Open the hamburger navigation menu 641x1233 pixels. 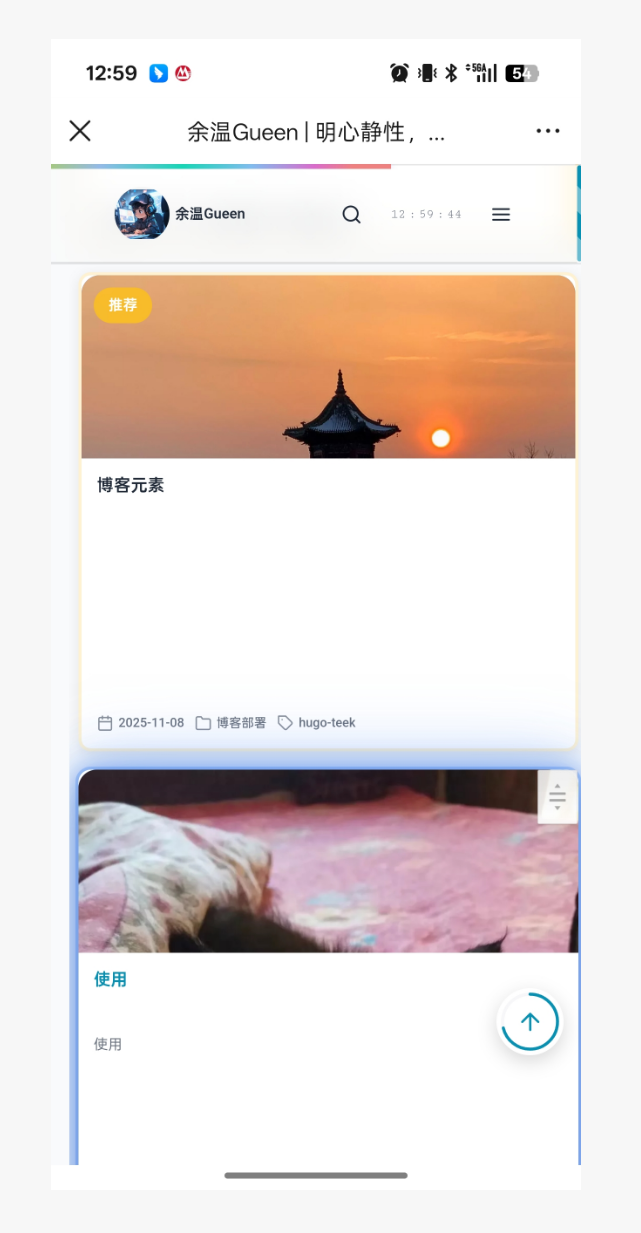(501, 214)
